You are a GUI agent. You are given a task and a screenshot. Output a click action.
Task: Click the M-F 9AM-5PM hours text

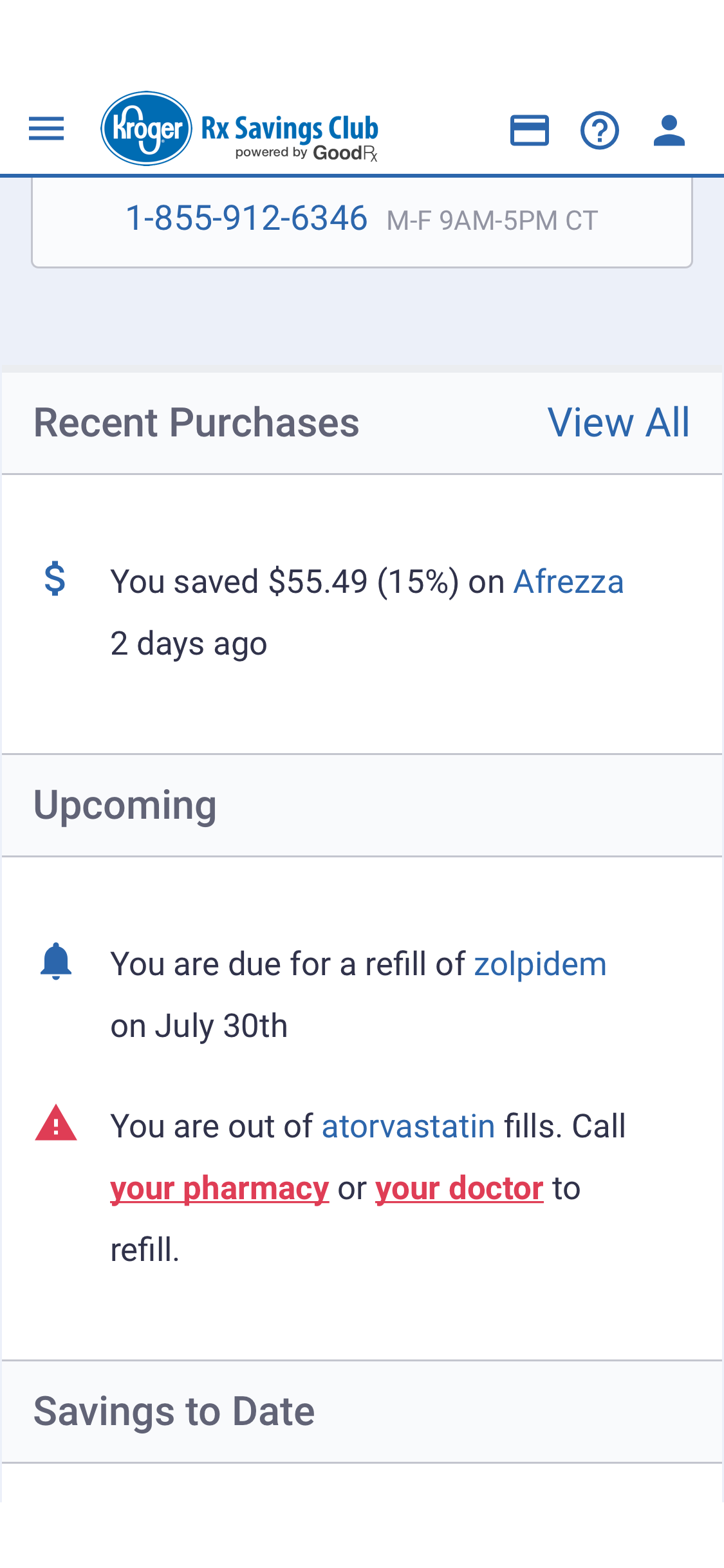[492, 219]
